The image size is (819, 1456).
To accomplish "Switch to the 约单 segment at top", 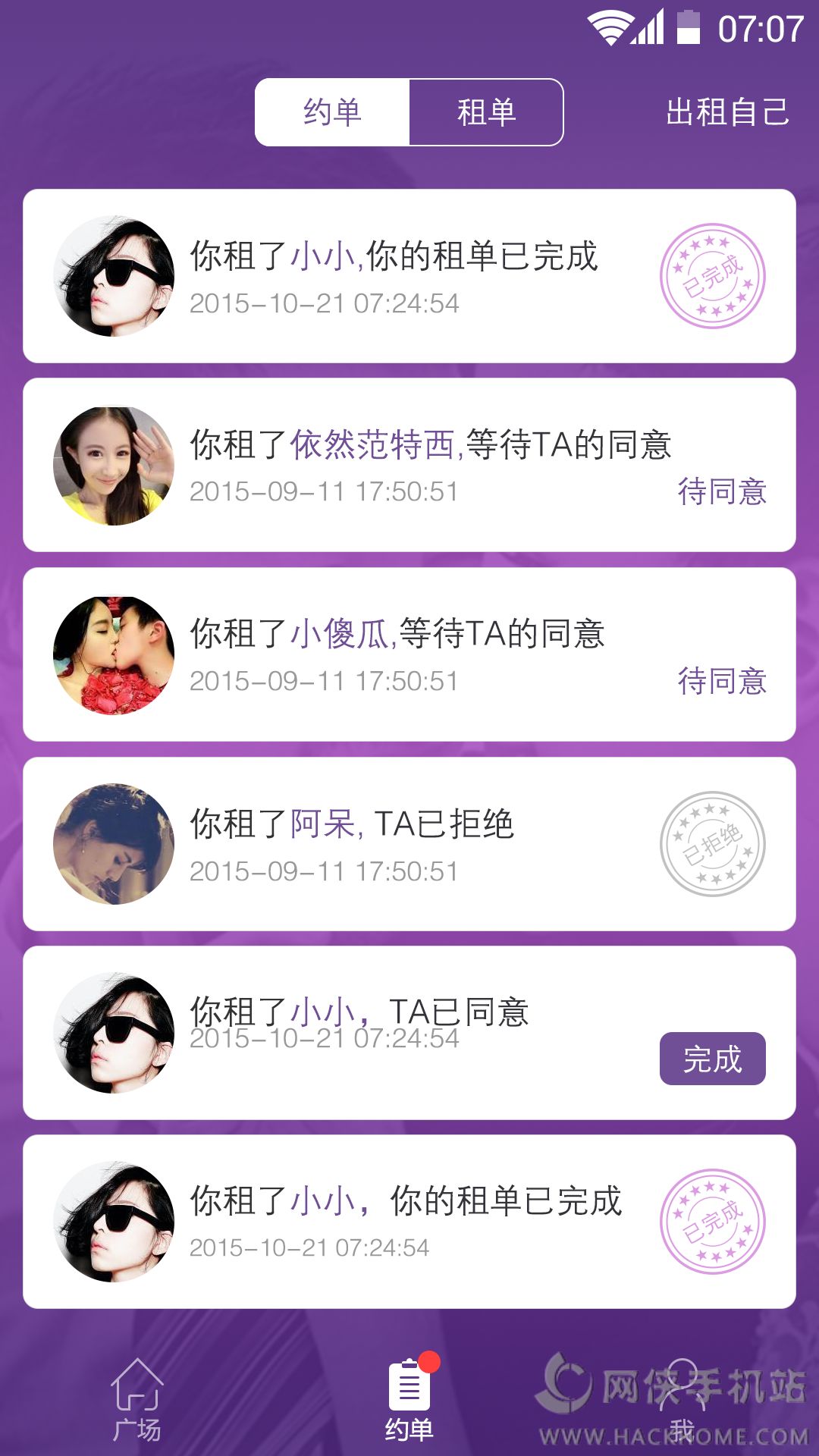I will 332,112.
